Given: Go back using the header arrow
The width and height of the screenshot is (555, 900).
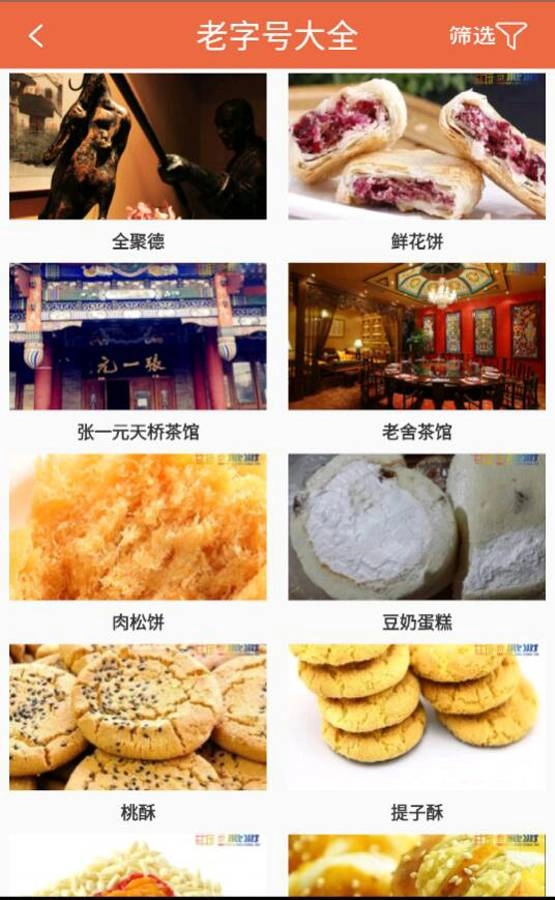Looking at the screenshot, I should [x=36, y=36].
